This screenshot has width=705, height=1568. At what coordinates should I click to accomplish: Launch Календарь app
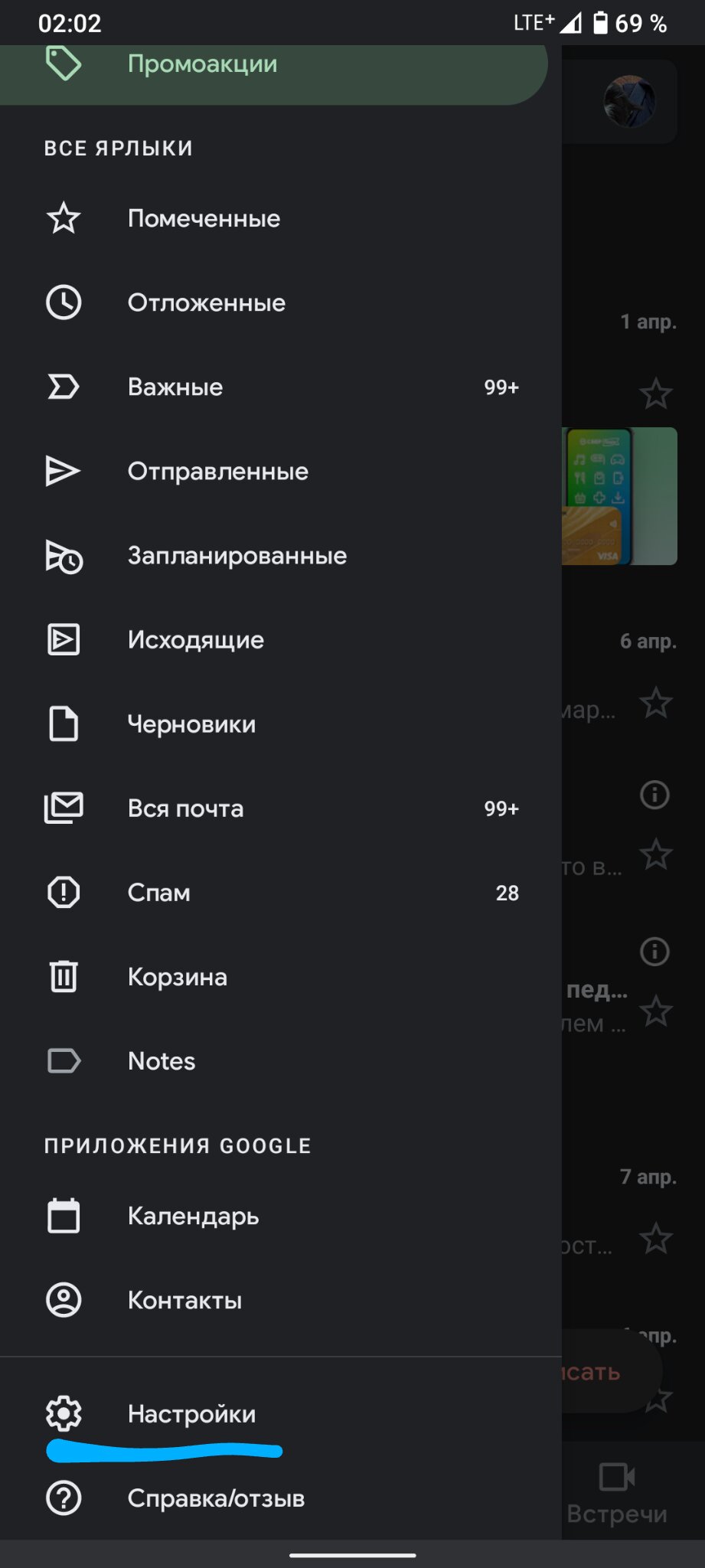[x=281, y=1216]
